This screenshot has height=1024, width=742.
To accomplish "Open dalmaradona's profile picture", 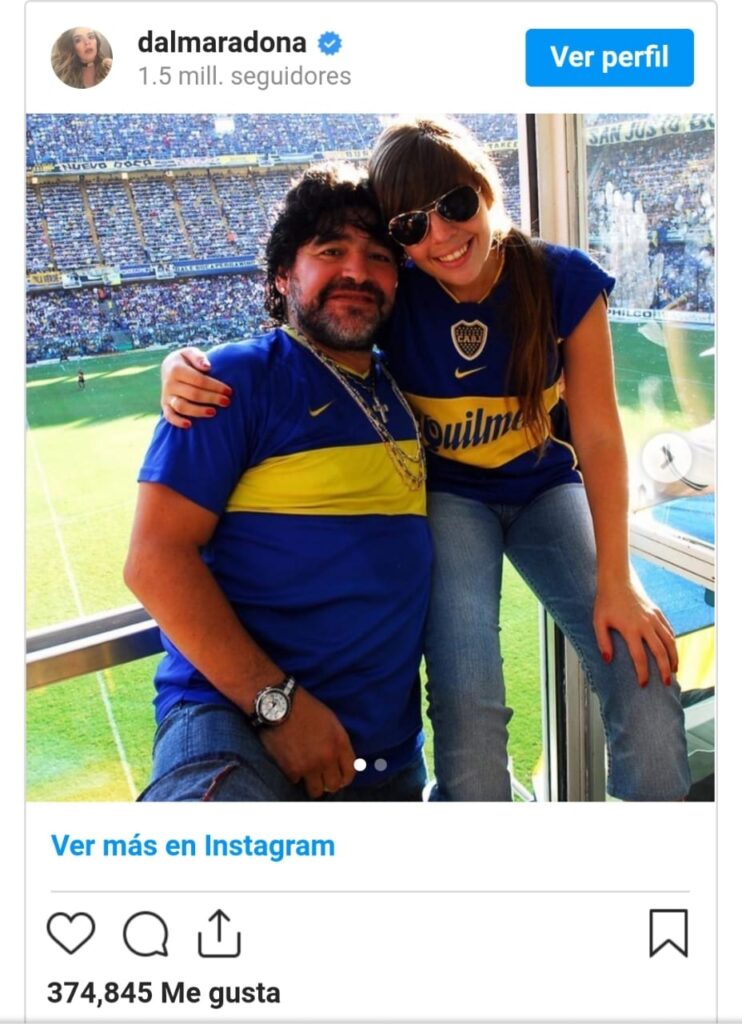I will tap(82, 57).
